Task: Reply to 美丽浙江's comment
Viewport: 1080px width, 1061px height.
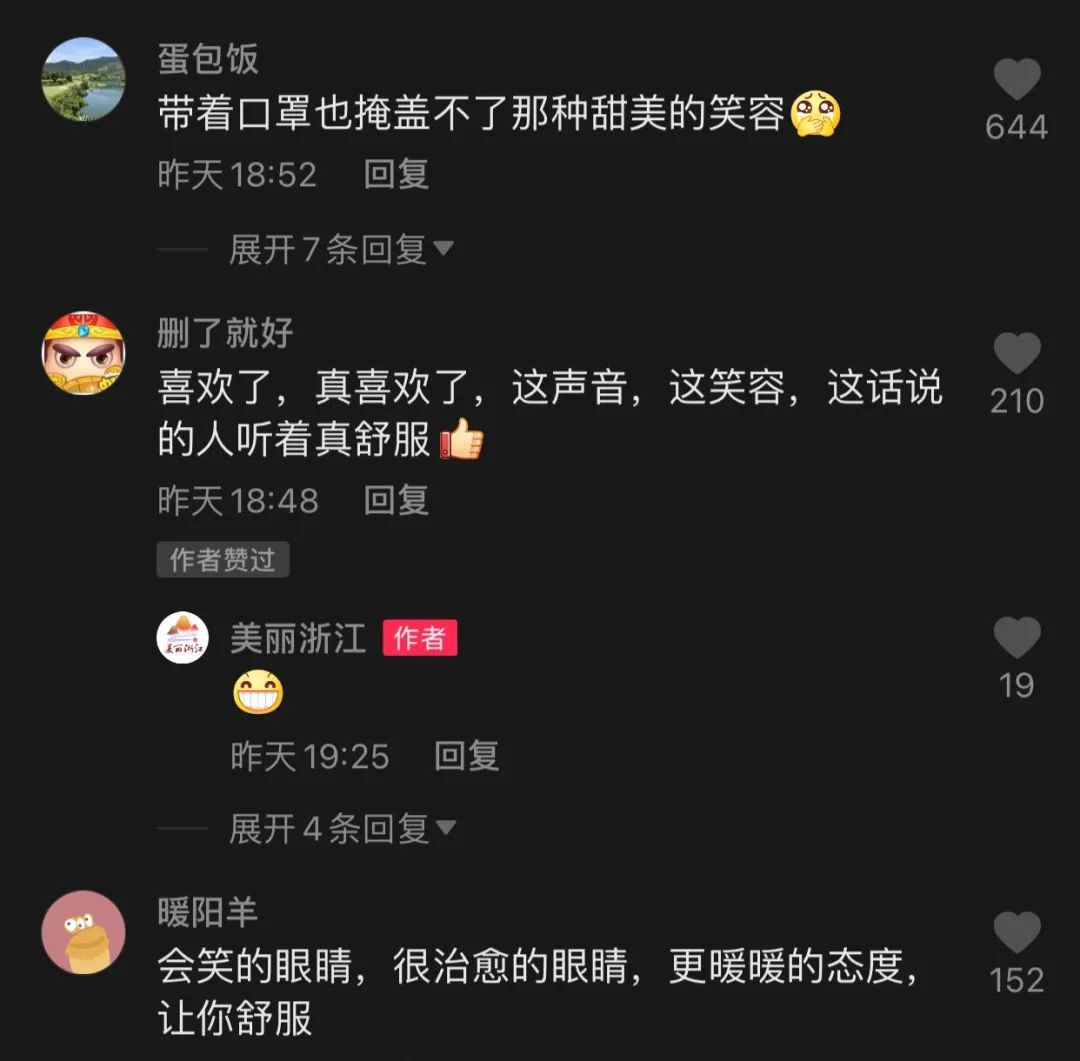Action: pos(466,756)
